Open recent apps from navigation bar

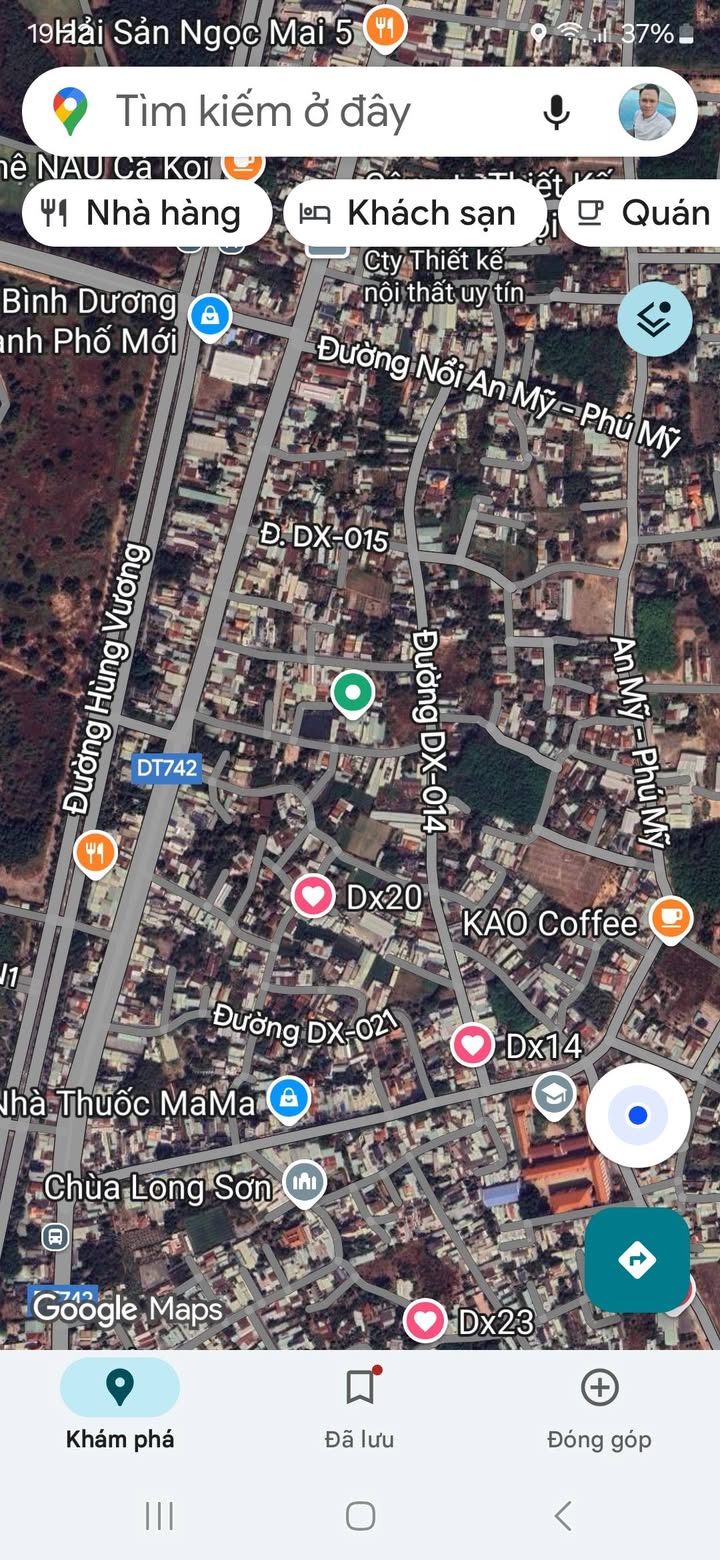pos(159,1516)
